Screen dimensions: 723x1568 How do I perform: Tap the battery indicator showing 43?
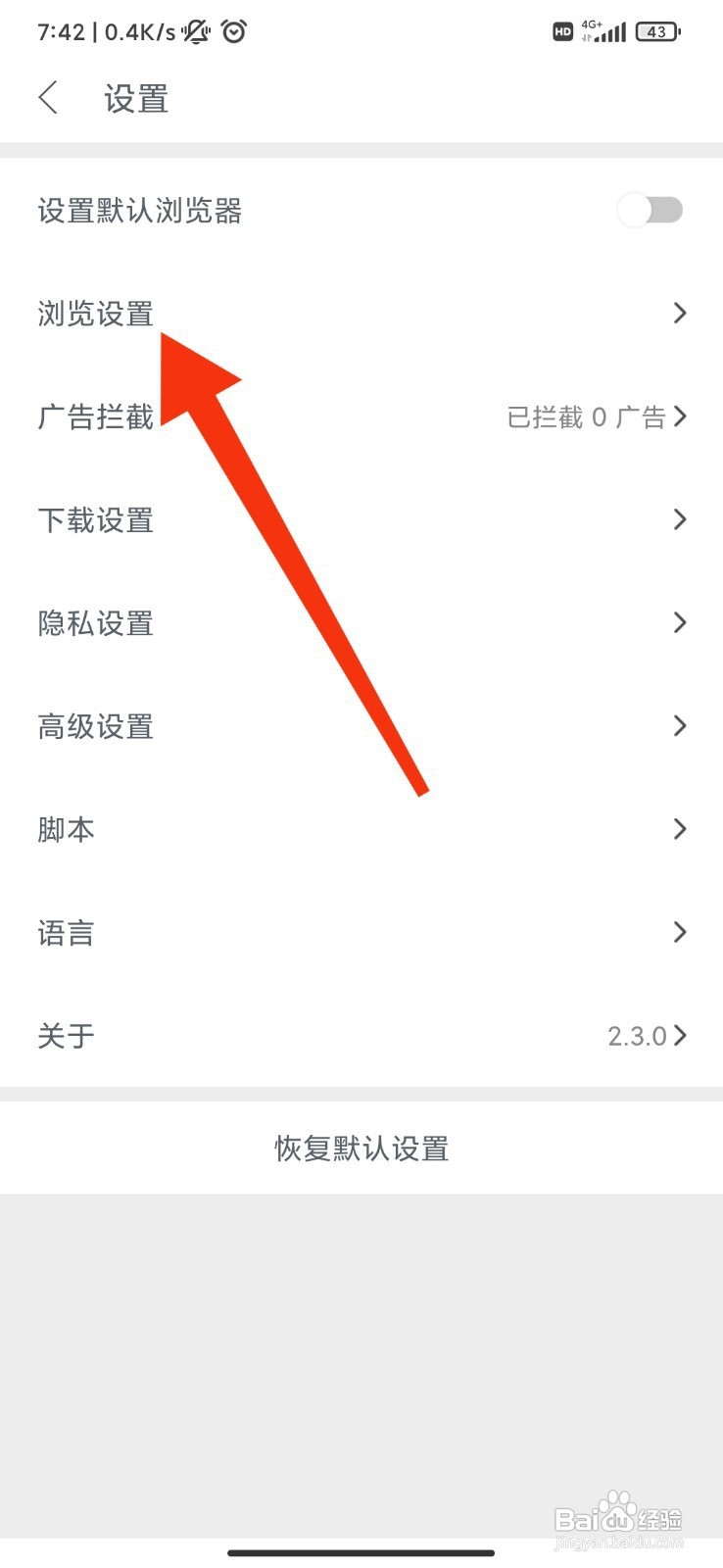point(656,31)
